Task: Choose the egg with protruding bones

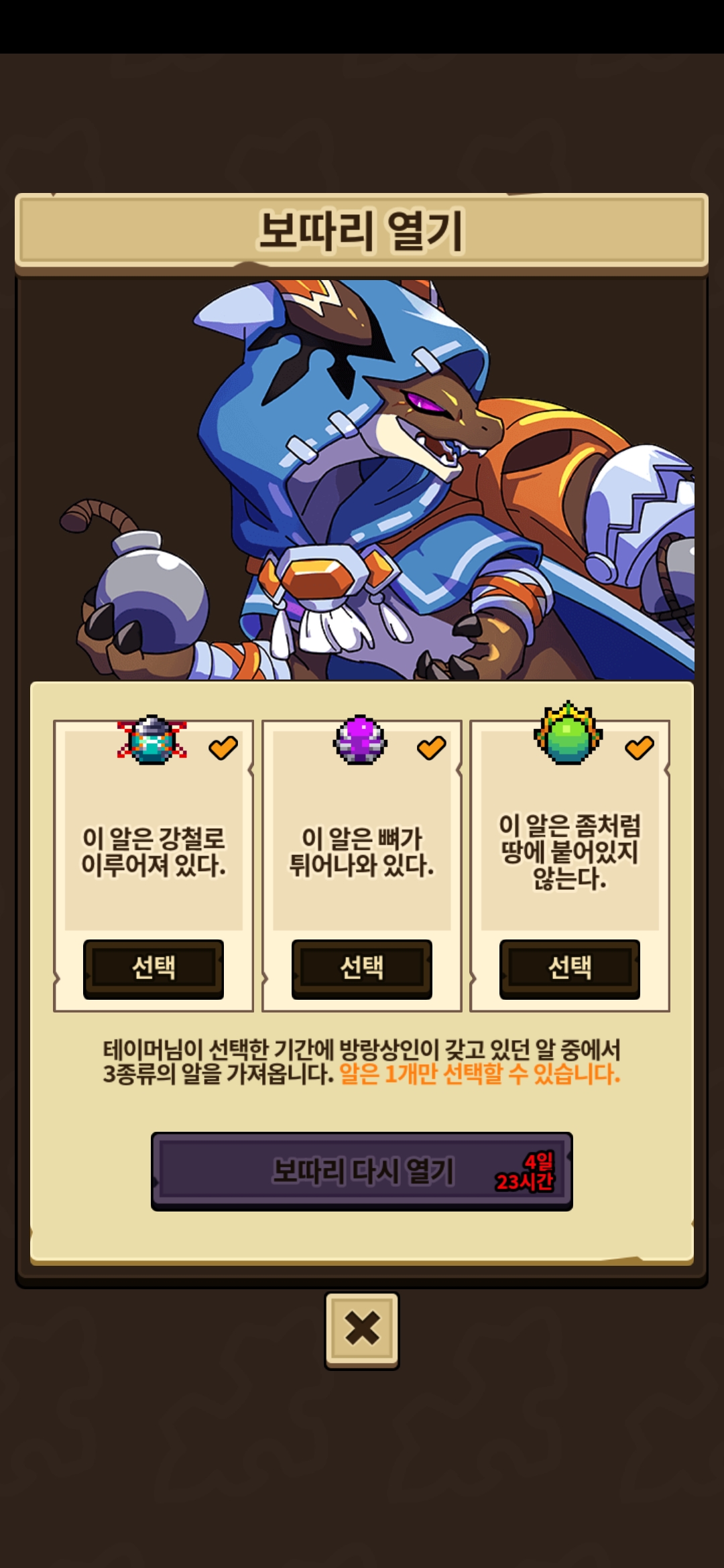Action: point(361,968)
